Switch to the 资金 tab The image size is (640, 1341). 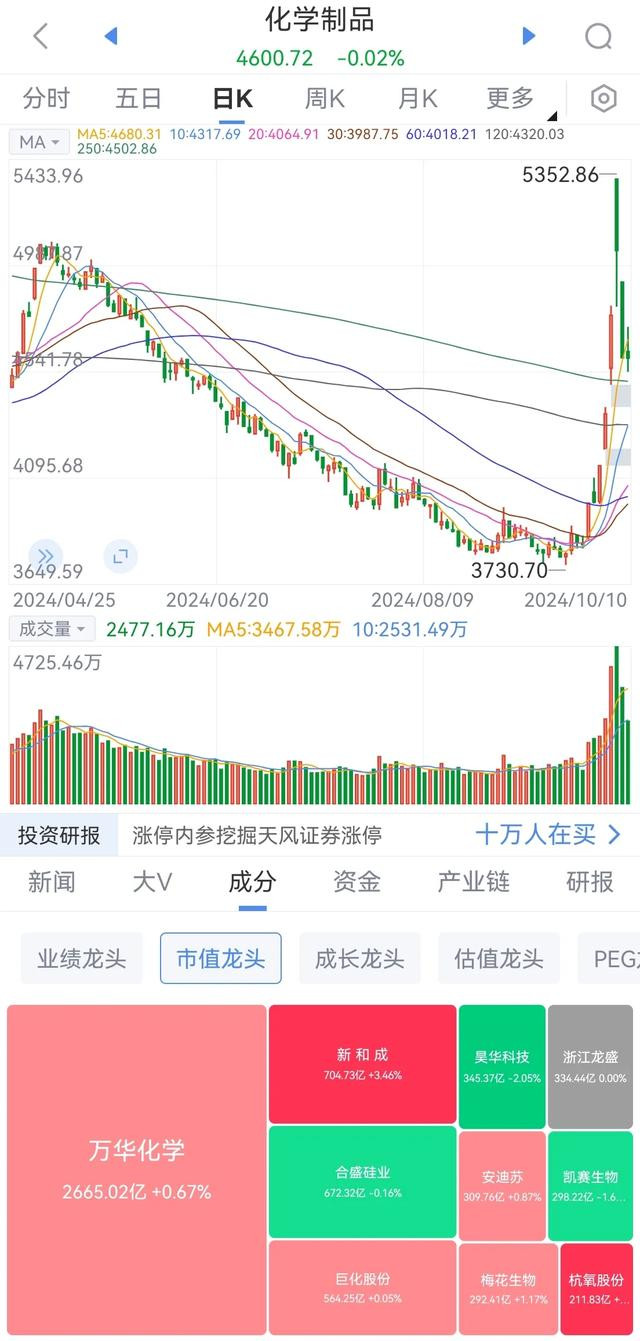point(357,881)
